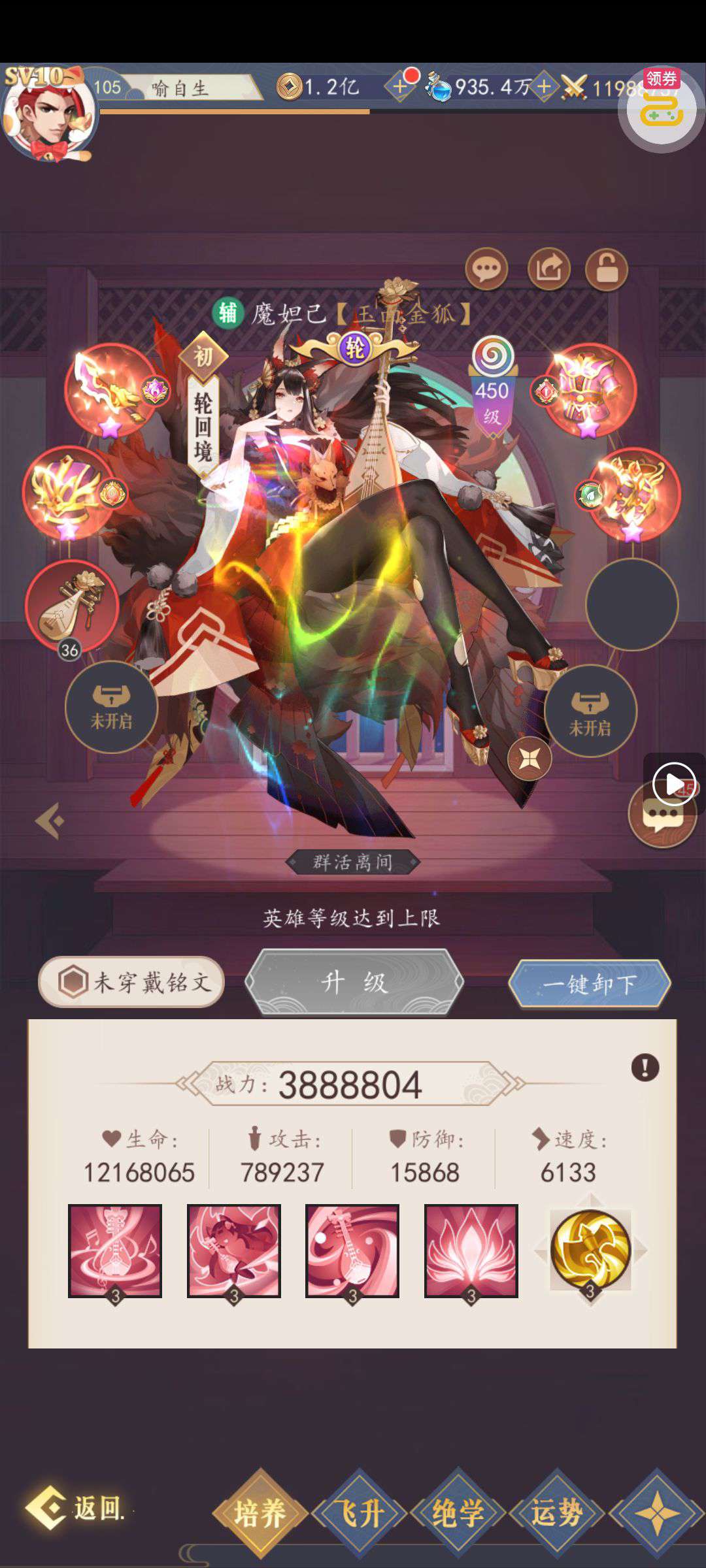The image size is (706, 1568).
Task: Tap 一键卸下 to unequip all gear
Action: pos(589,983)
